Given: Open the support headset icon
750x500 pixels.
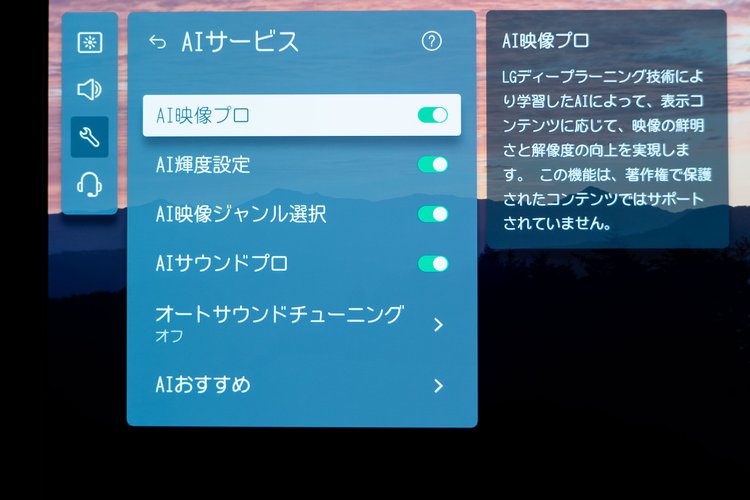Looking at the screenshot, I should [90, 185].
